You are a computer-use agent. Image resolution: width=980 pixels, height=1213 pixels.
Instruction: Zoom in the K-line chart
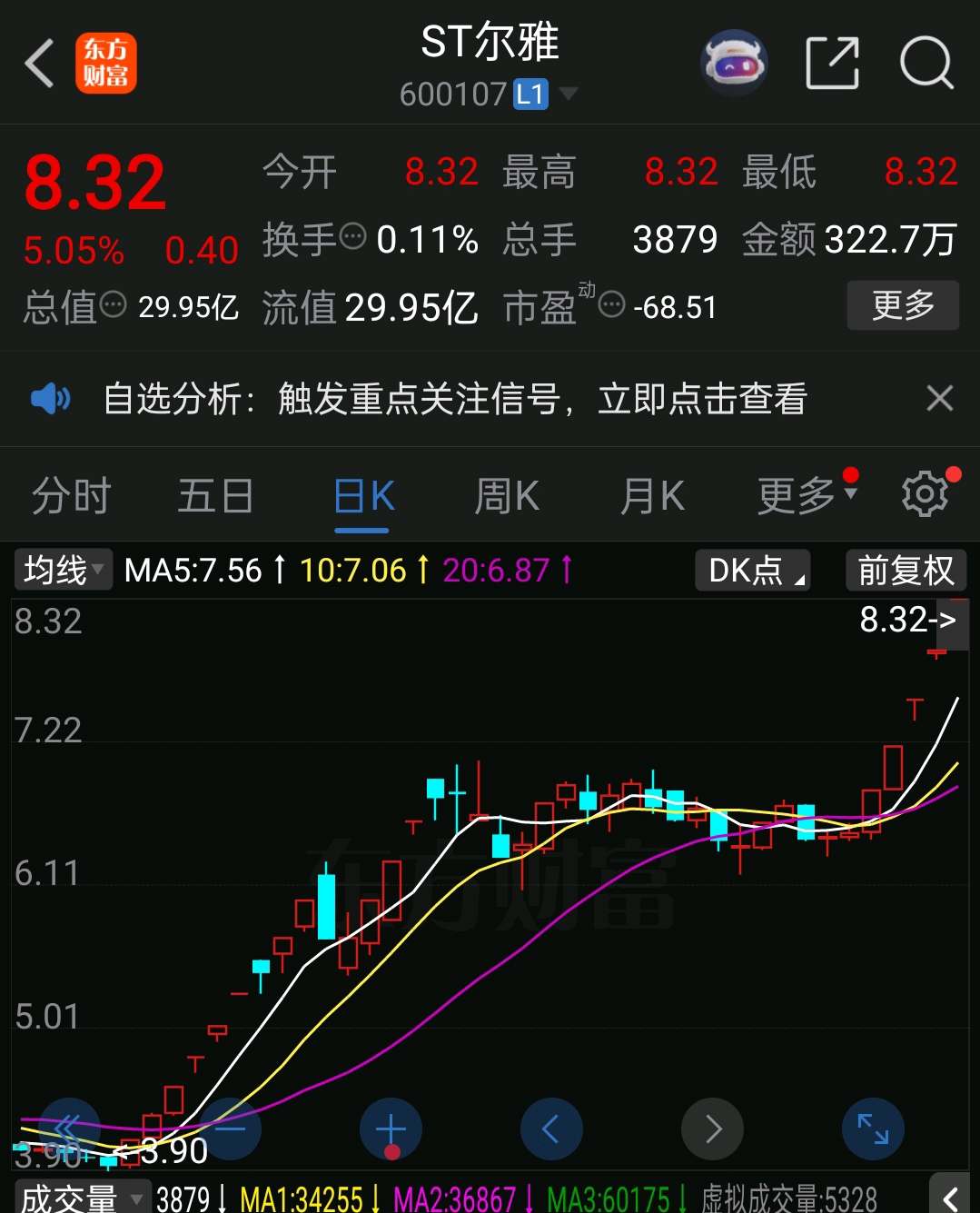pos(391,1129)
